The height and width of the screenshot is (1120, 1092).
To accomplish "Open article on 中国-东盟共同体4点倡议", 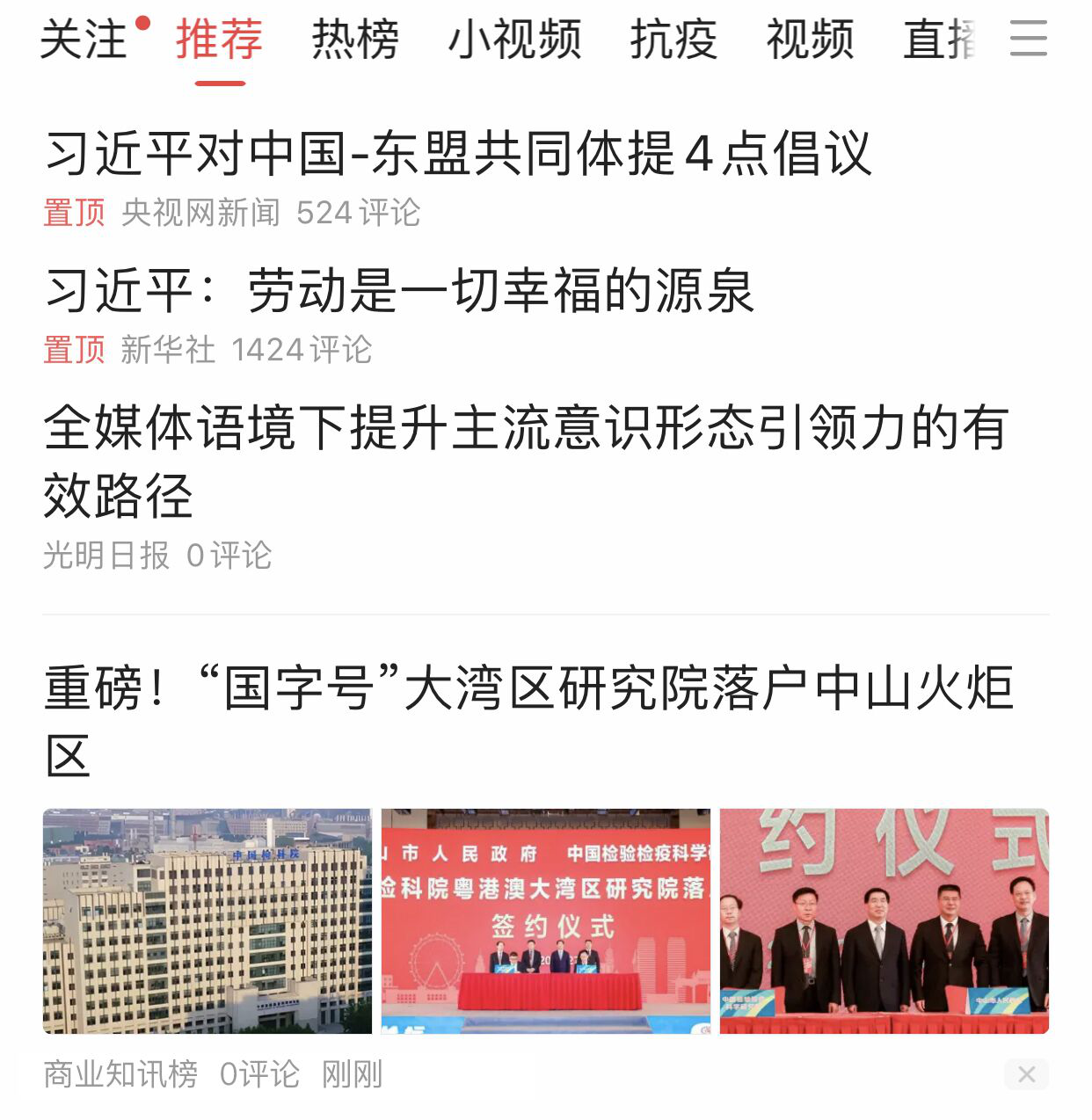I will pyautogui.click(x=457, y=154).
